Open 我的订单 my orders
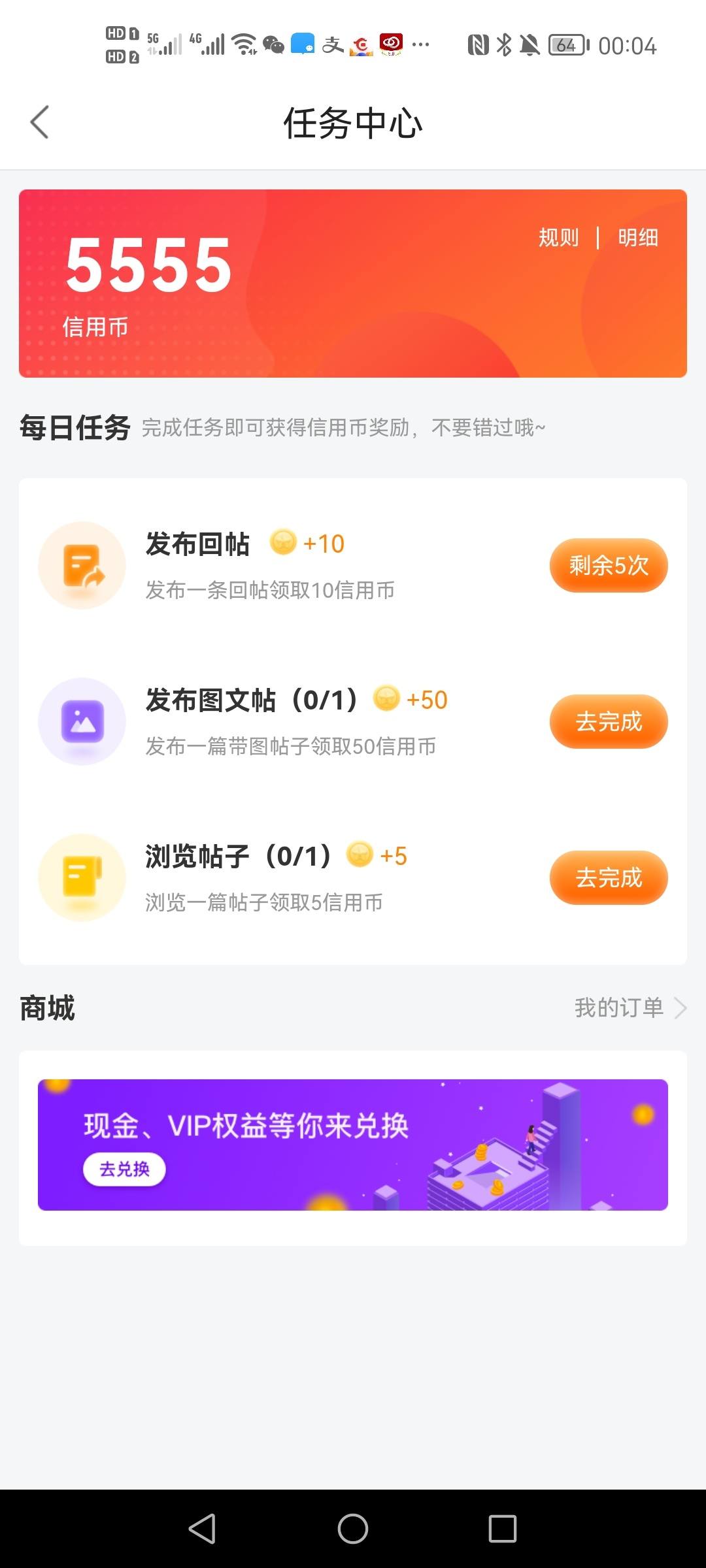Viewport: 706px width, 1568px height. 630,1008
